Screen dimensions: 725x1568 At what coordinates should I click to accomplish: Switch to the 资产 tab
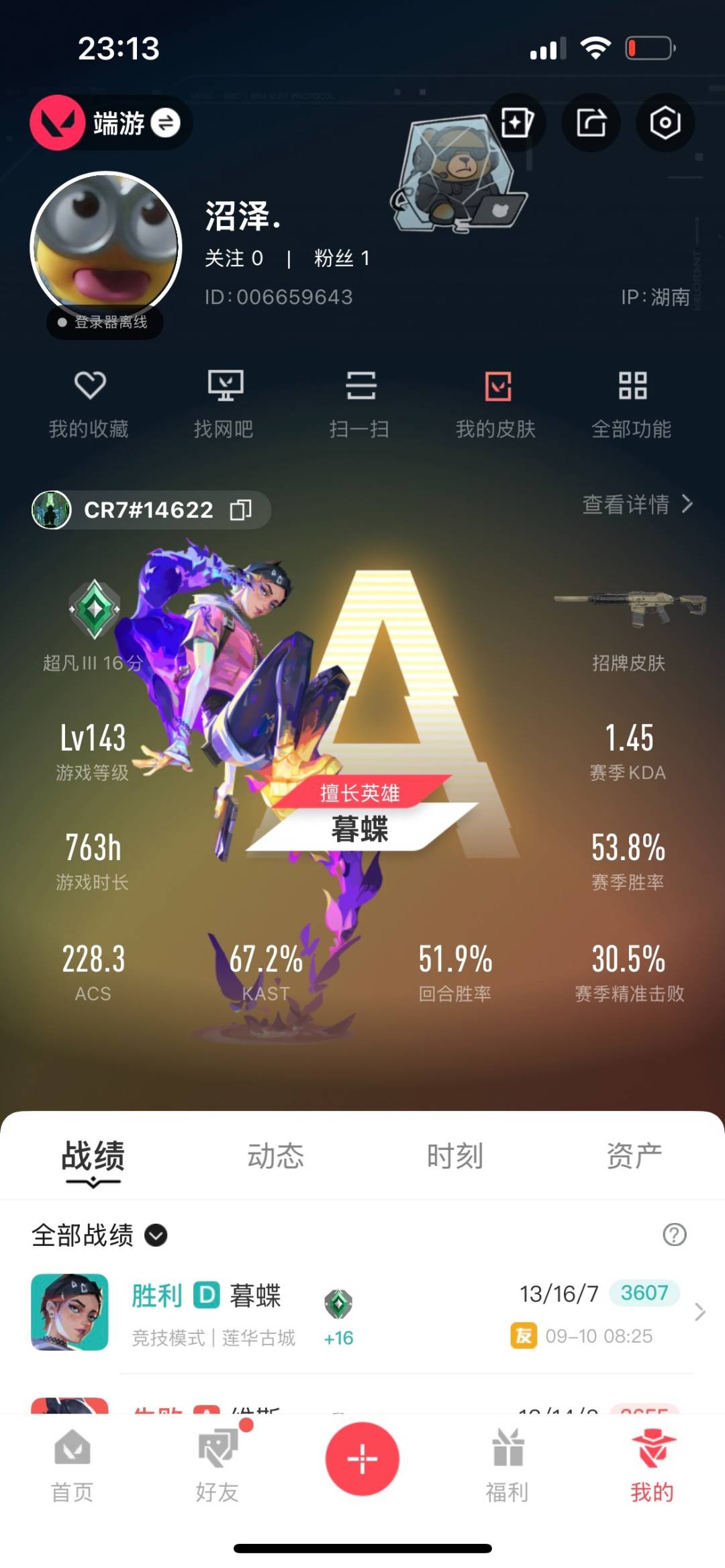(634, 1156)
